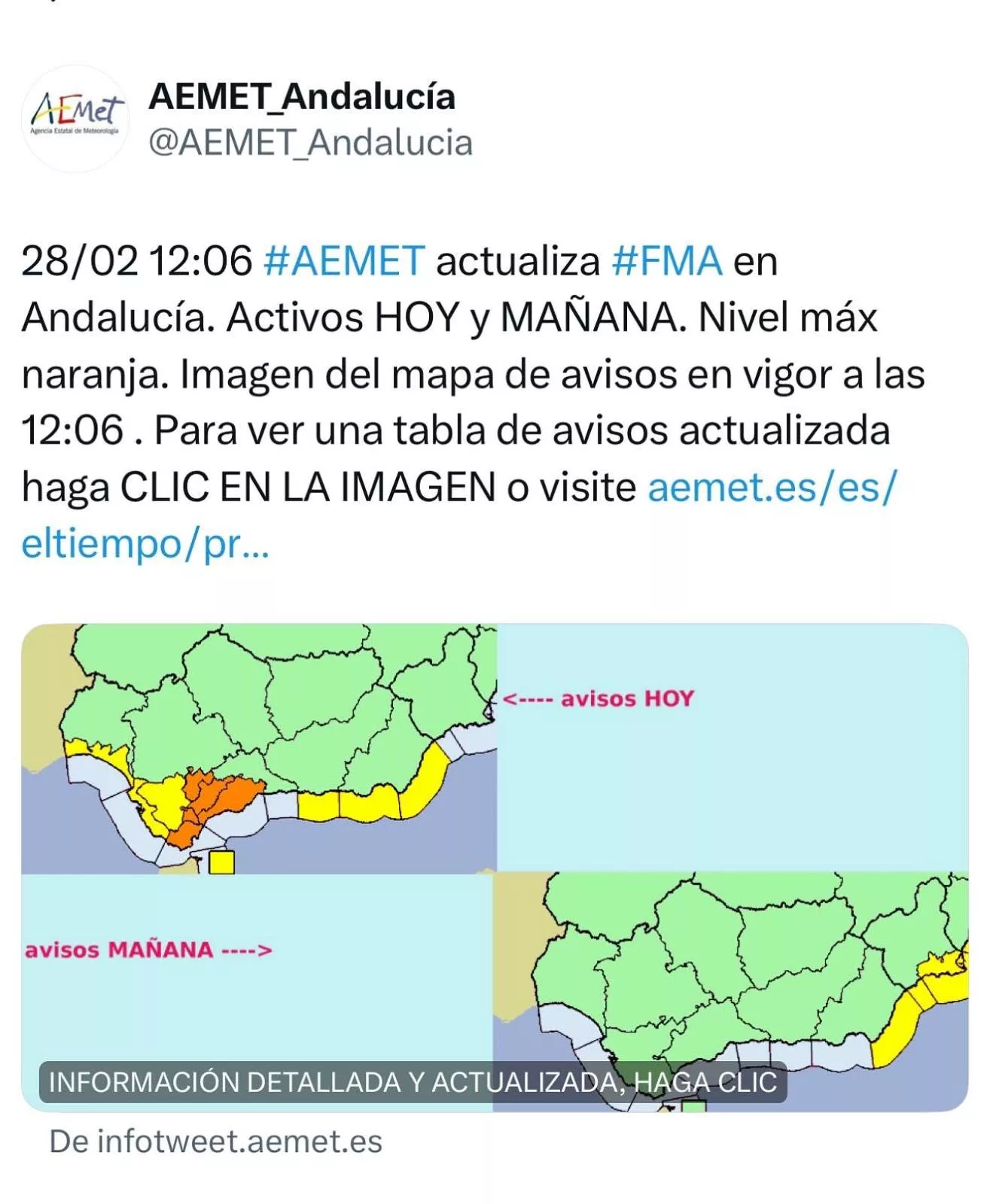This screenshot has height=1204, width=990.
Task: Follow the aemet.es/es/eltiempo link
Action: 772,488
